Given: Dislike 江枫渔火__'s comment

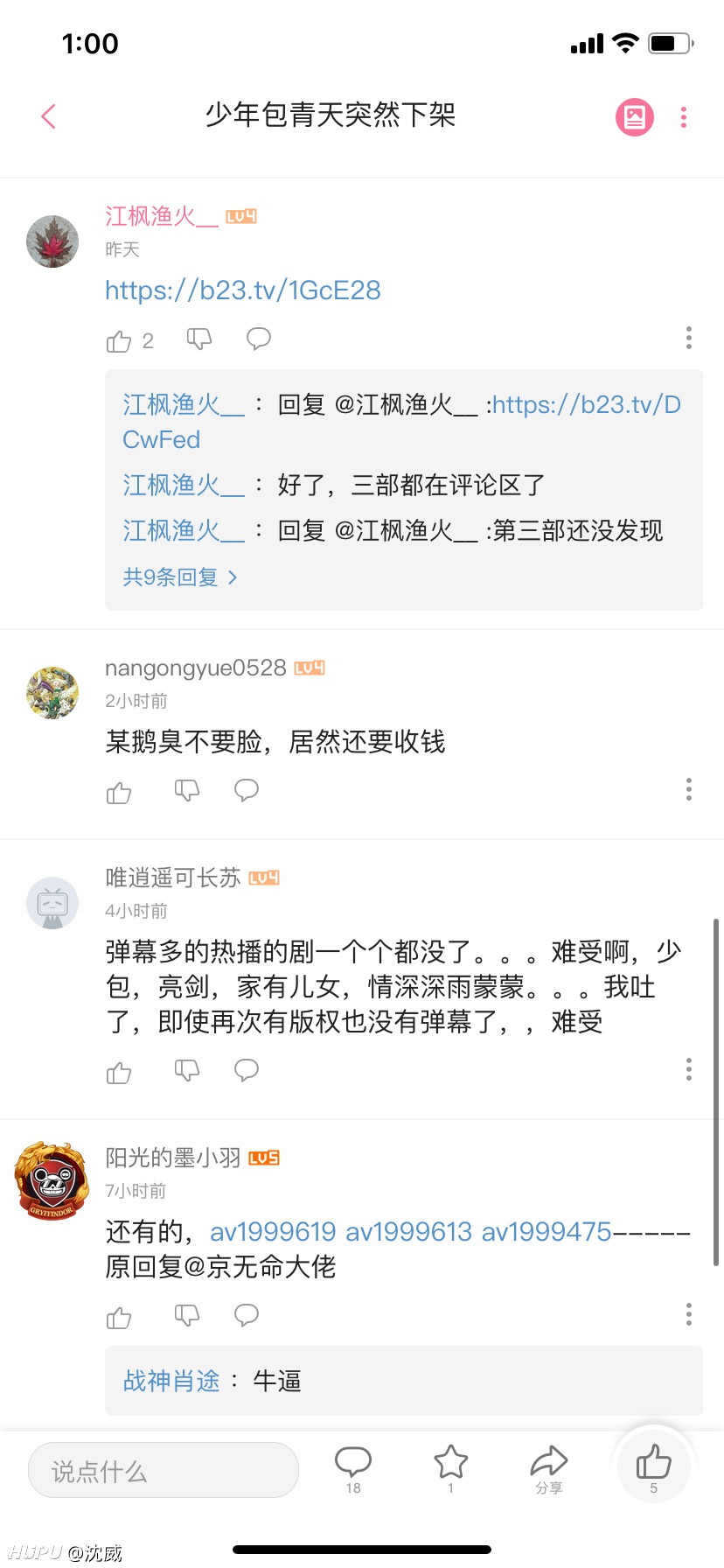Looking at the screenshot, I should [199, 339].
